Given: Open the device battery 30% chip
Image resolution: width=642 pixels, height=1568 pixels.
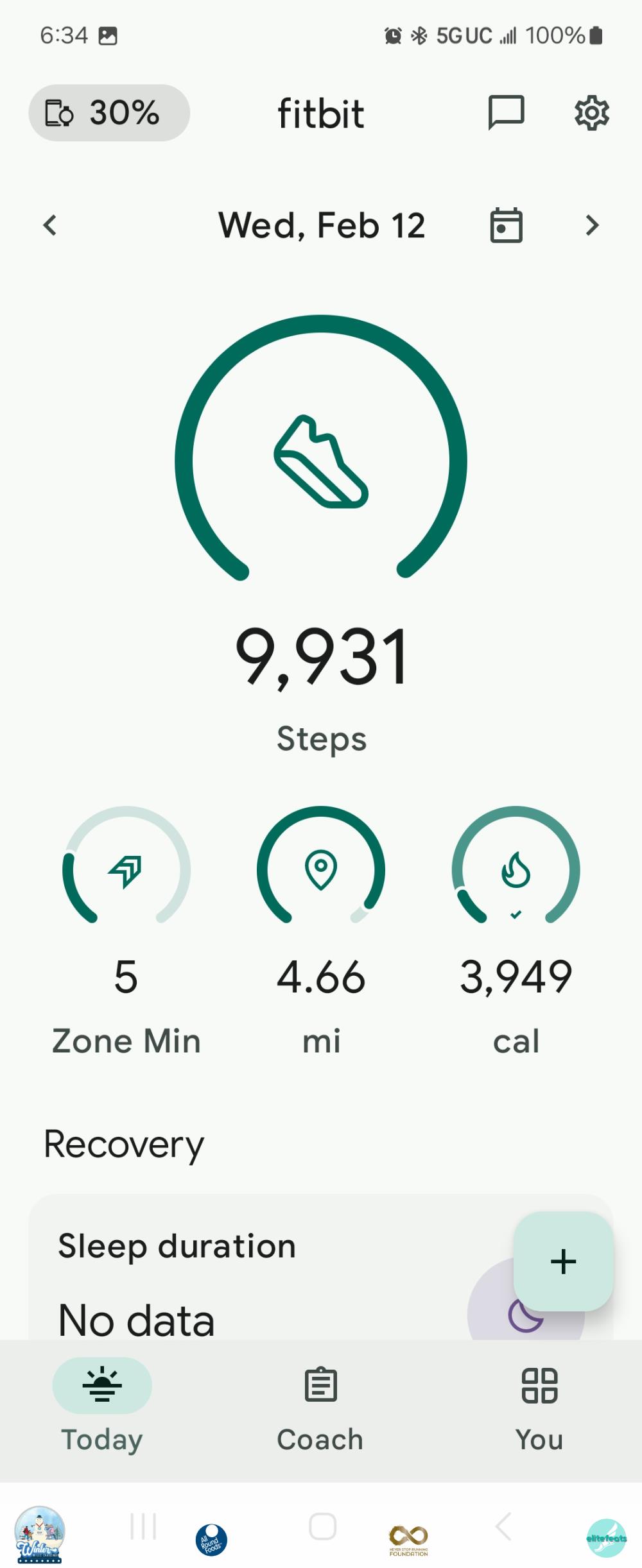Looking at the screenshot, I should (109, 113).
